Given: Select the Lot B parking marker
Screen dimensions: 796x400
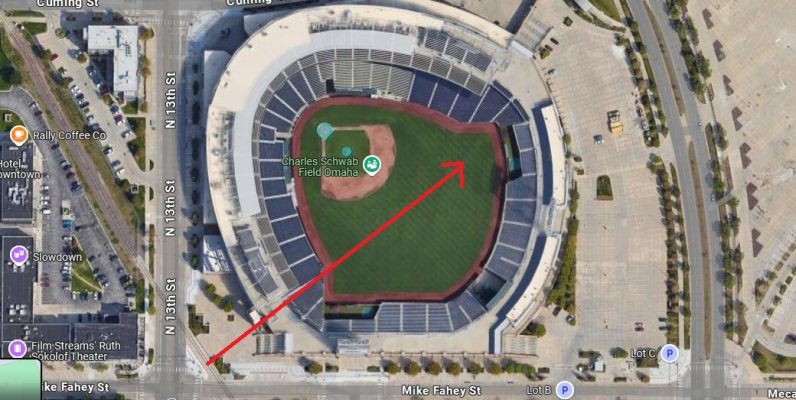Looking at the screenshot, I should tap(564, 390).
